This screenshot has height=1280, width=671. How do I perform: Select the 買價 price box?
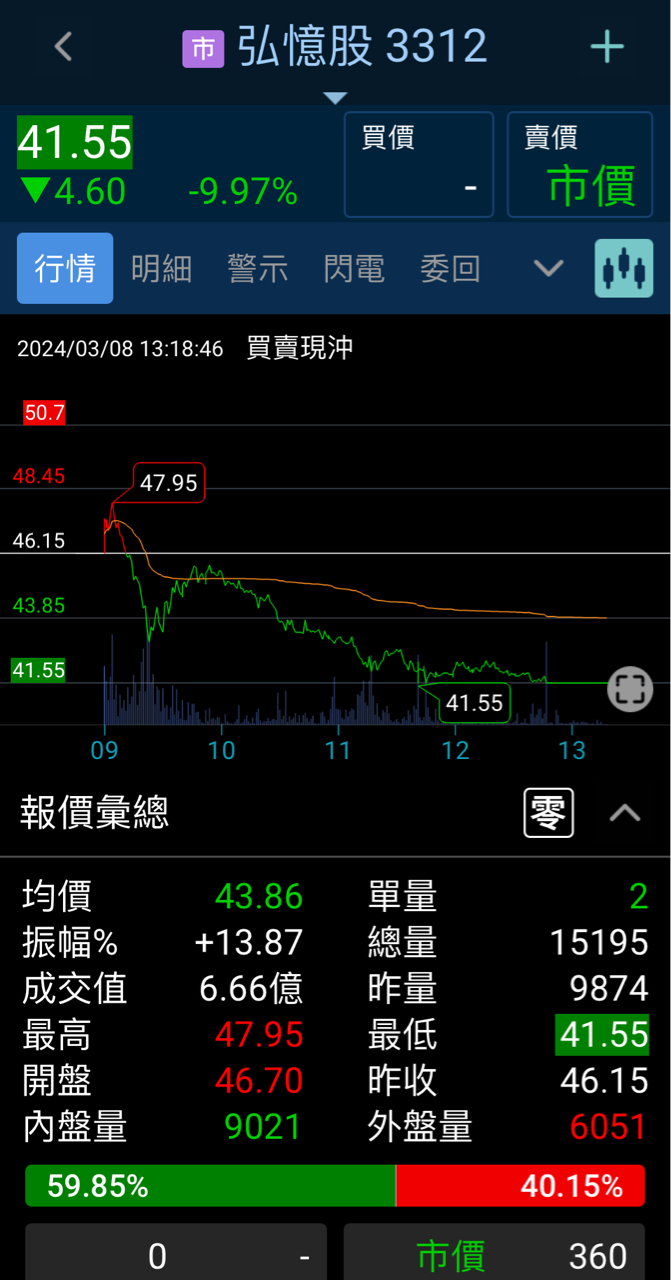point(418,164)
